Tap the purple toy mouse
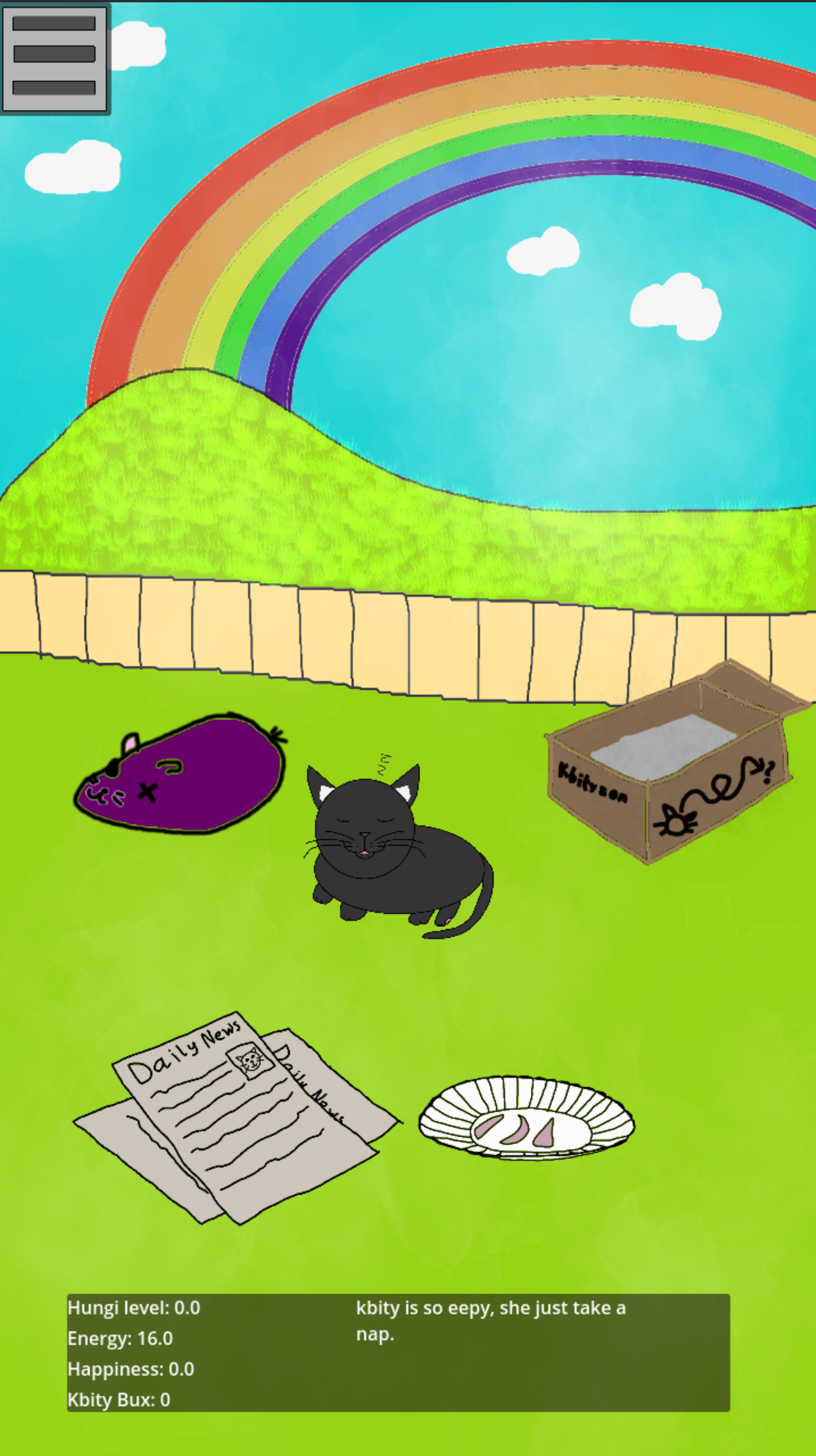The image size is (816, 1456). point(180,773)
